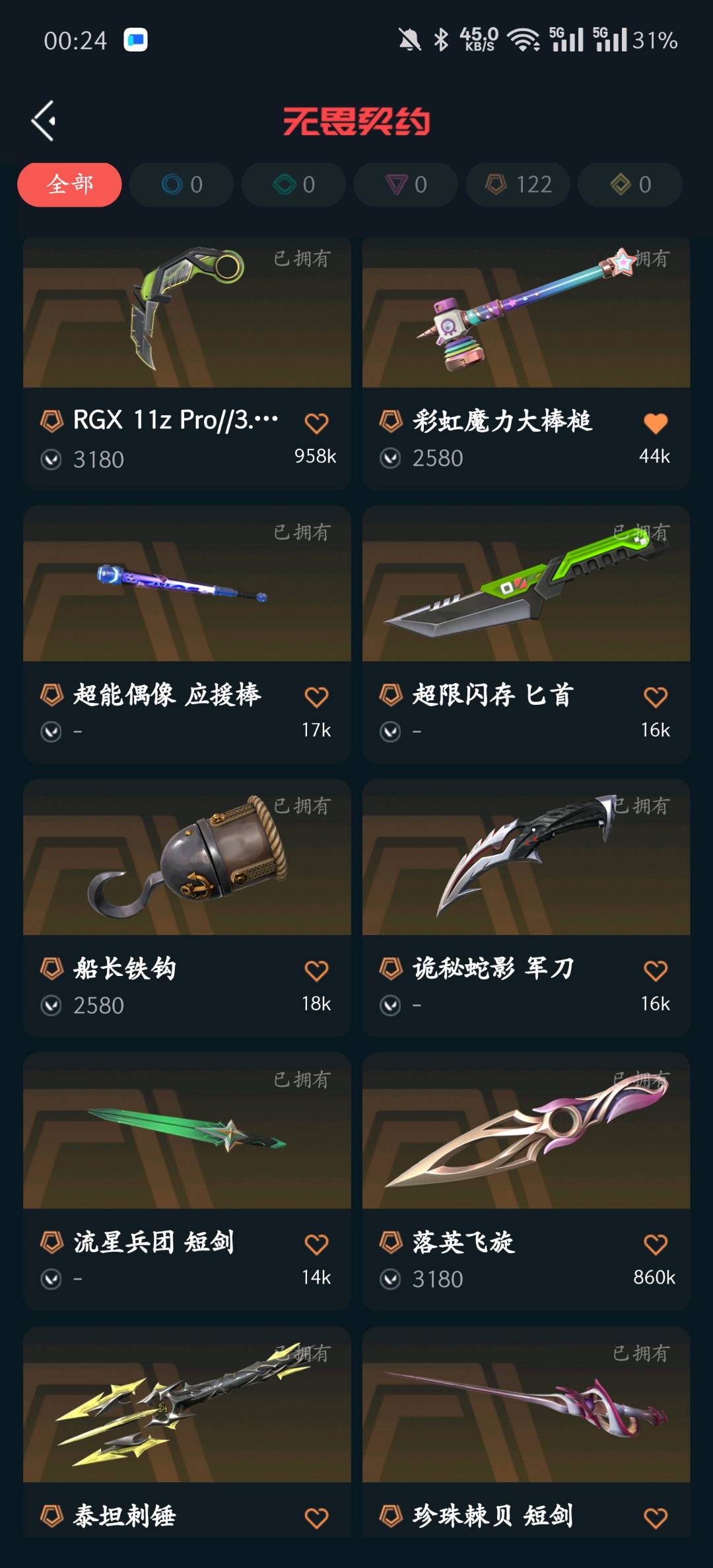Like the 诡秘蛇影 军刀 skin

tap(655, 971)
